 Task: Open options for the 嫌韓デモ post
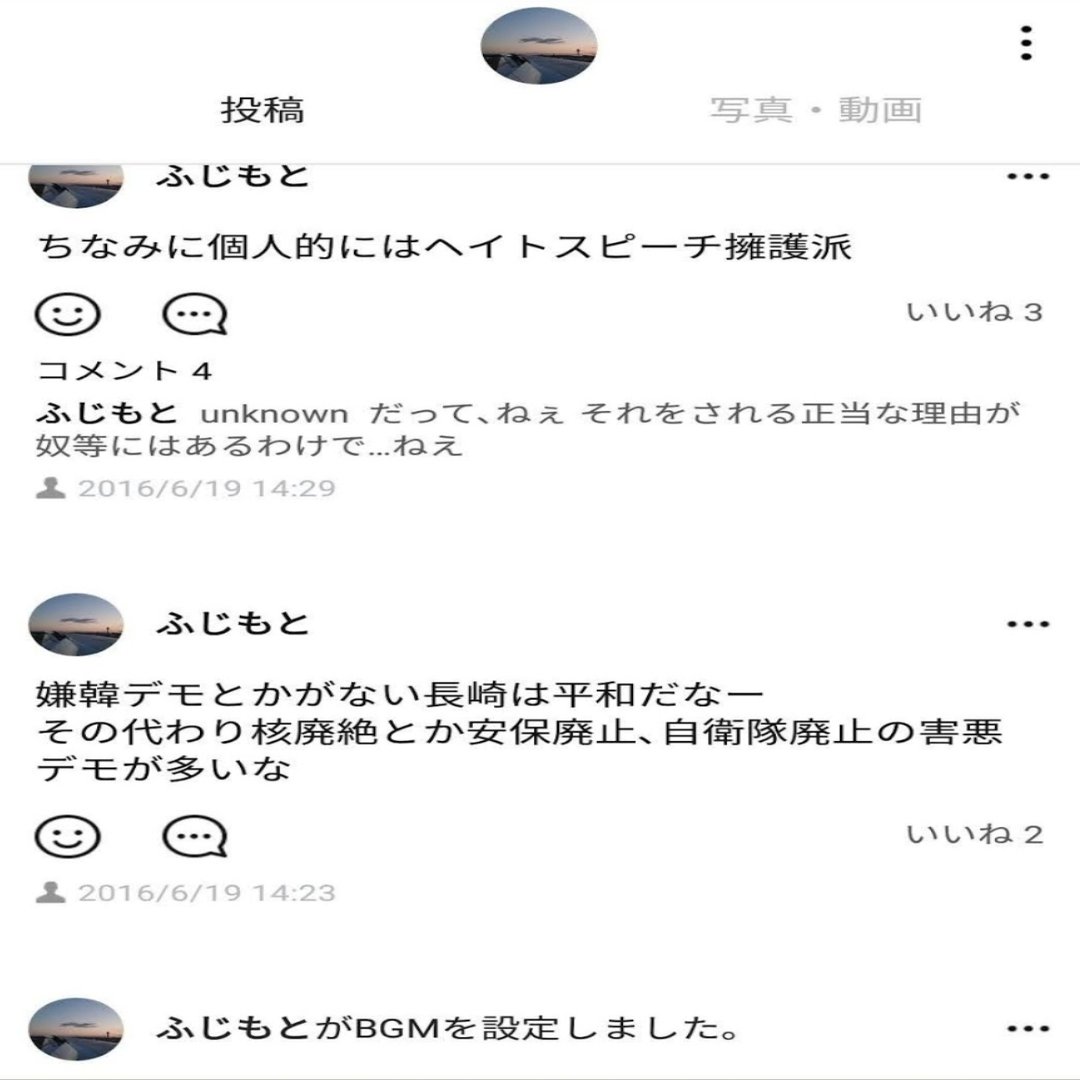pyautogui.click(x=1028, y=625)
